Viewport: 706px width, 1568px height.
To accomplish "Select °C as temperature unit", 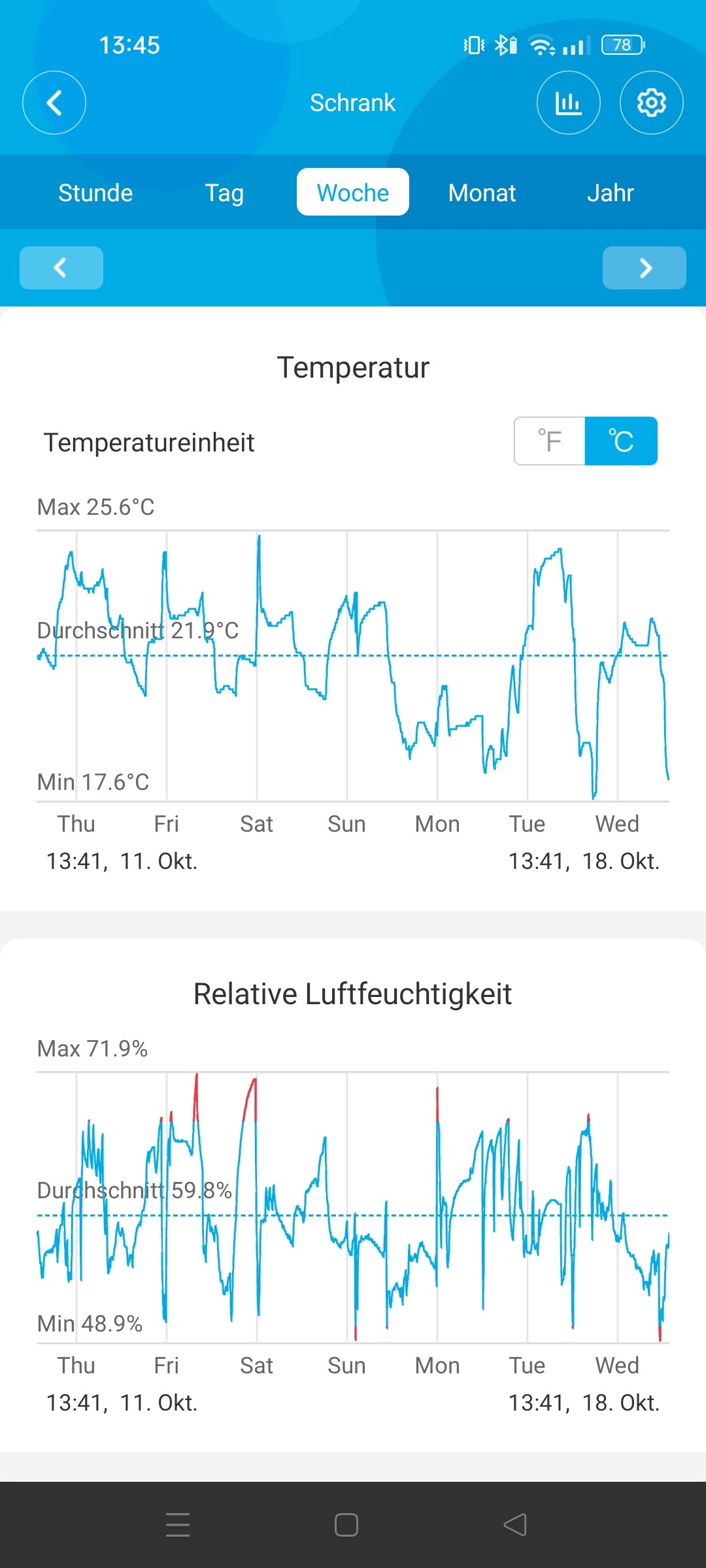I will point(621,441).
